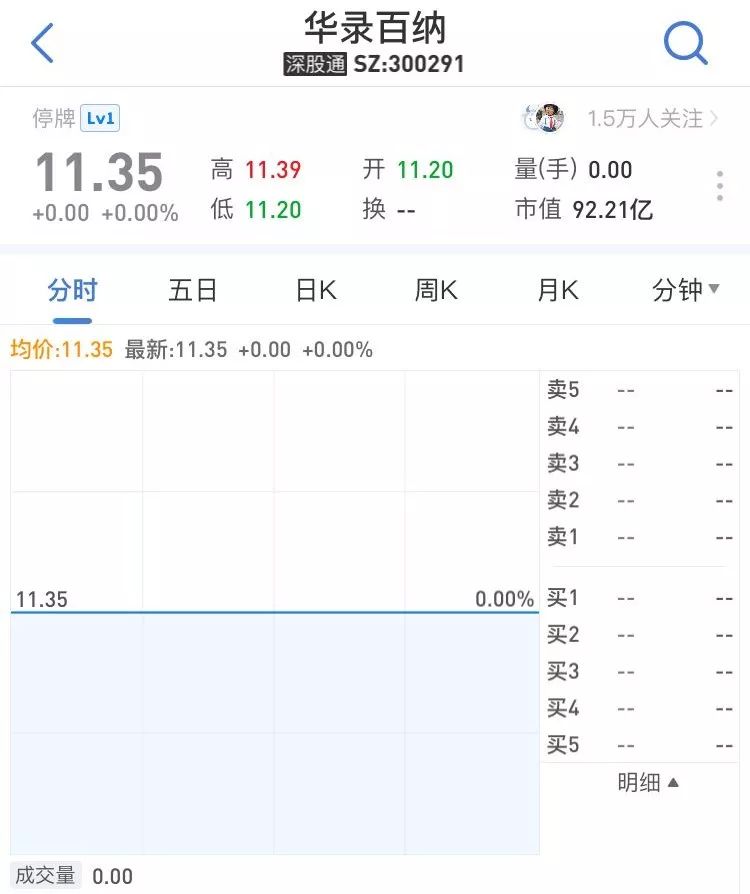Switch to the 周K chart tab

coord(436,291)
